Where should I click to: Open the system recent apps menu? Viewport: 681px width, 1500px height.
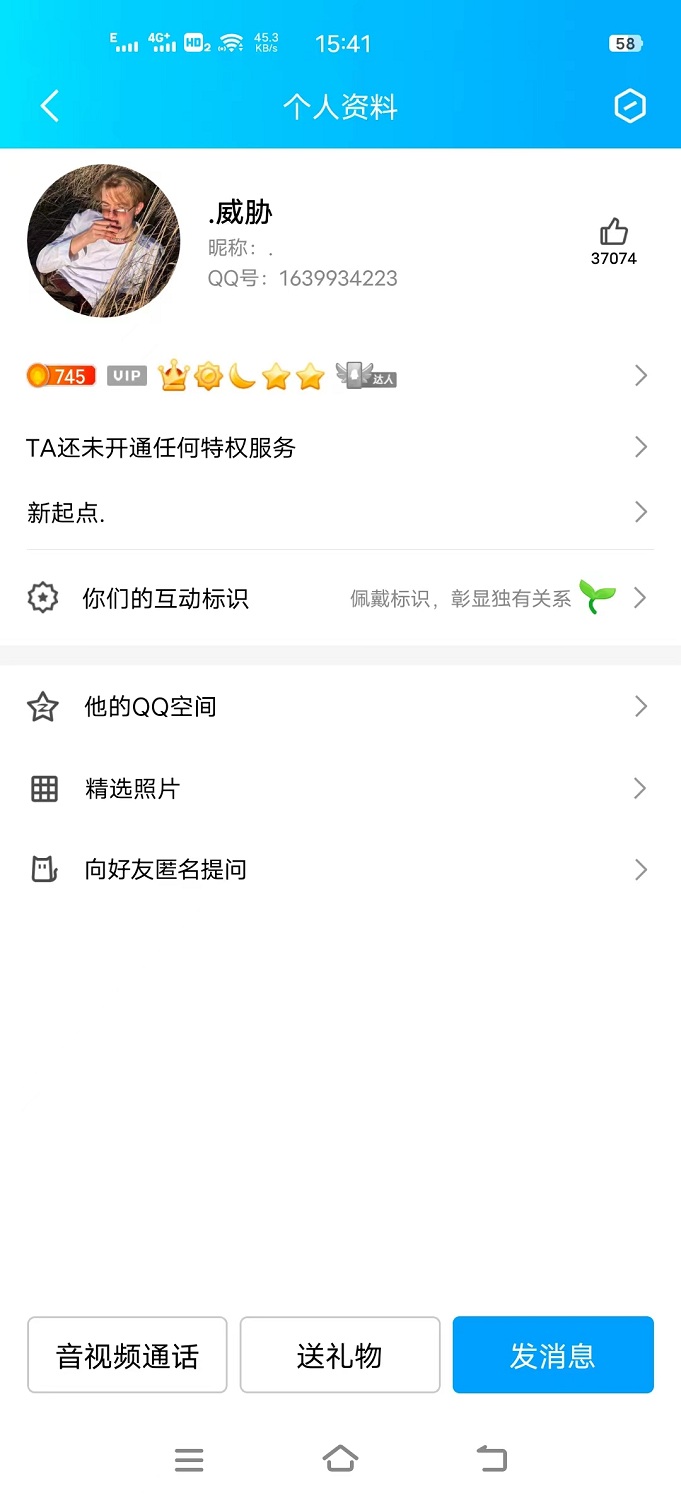[x=189, y=1460]
